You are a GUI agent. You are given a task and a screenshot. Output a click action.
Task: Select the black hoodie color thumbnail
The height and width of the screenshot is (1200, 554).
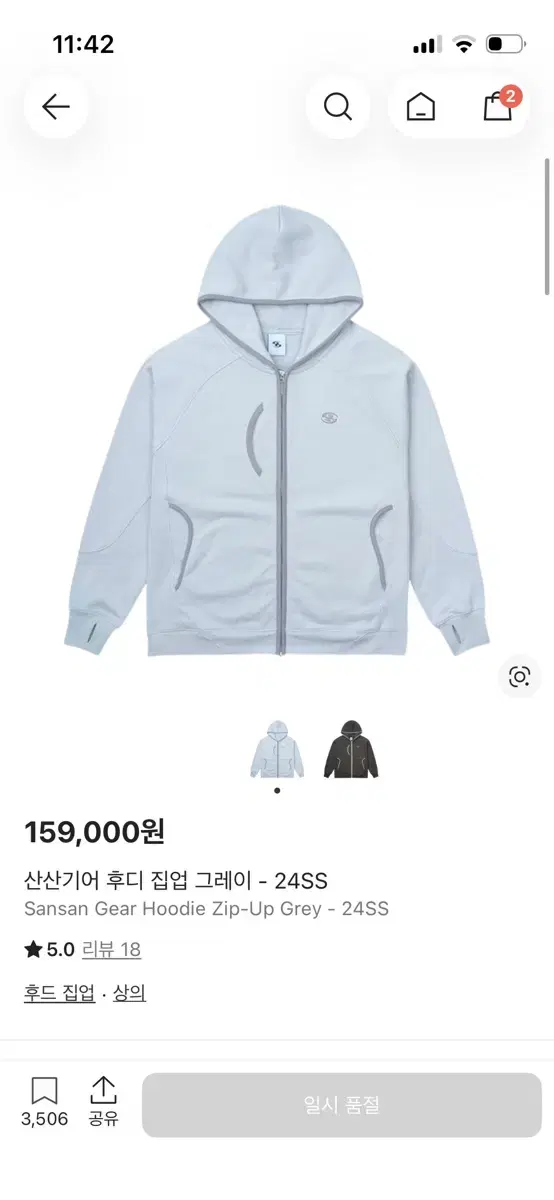point(350,749)
